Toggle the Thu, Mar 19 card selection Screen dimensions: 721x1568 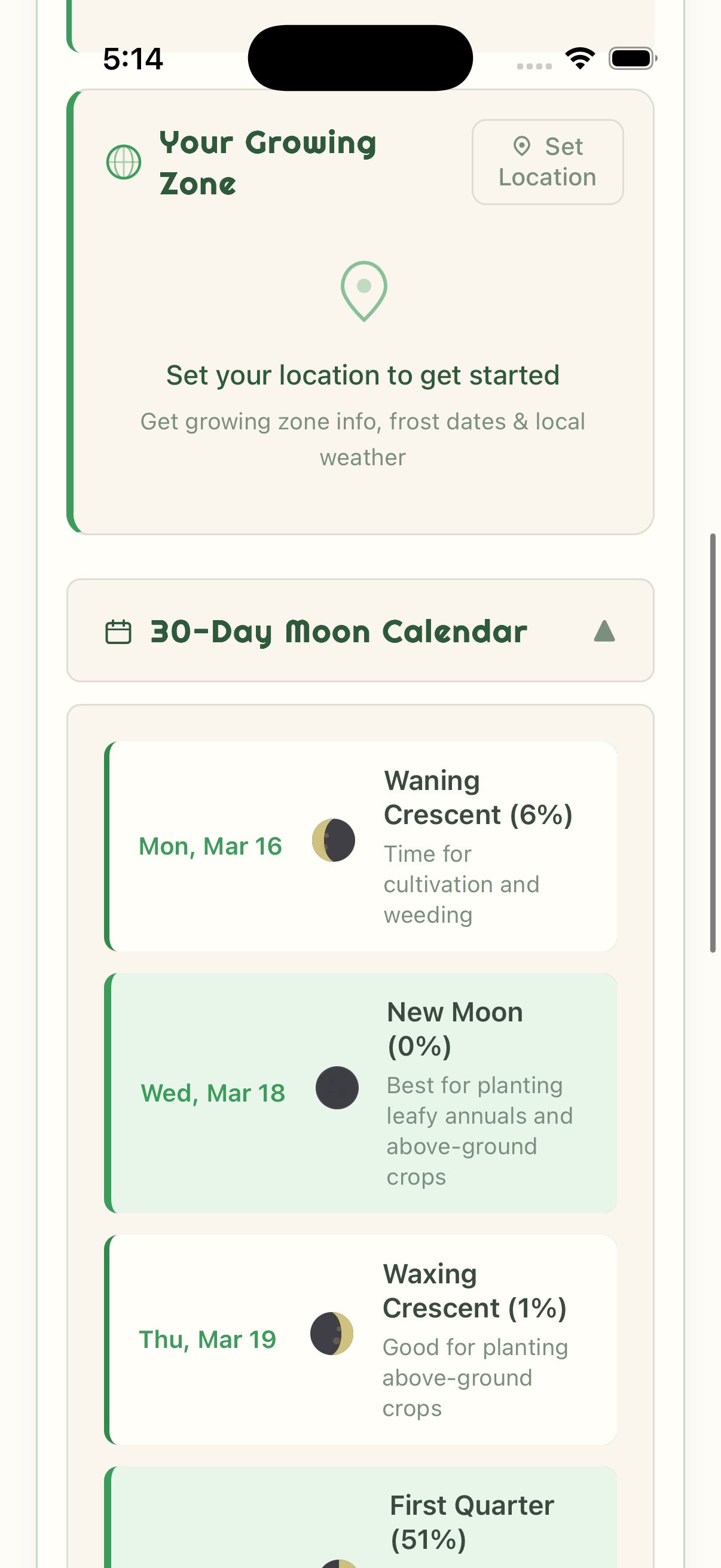[361, 1339]
